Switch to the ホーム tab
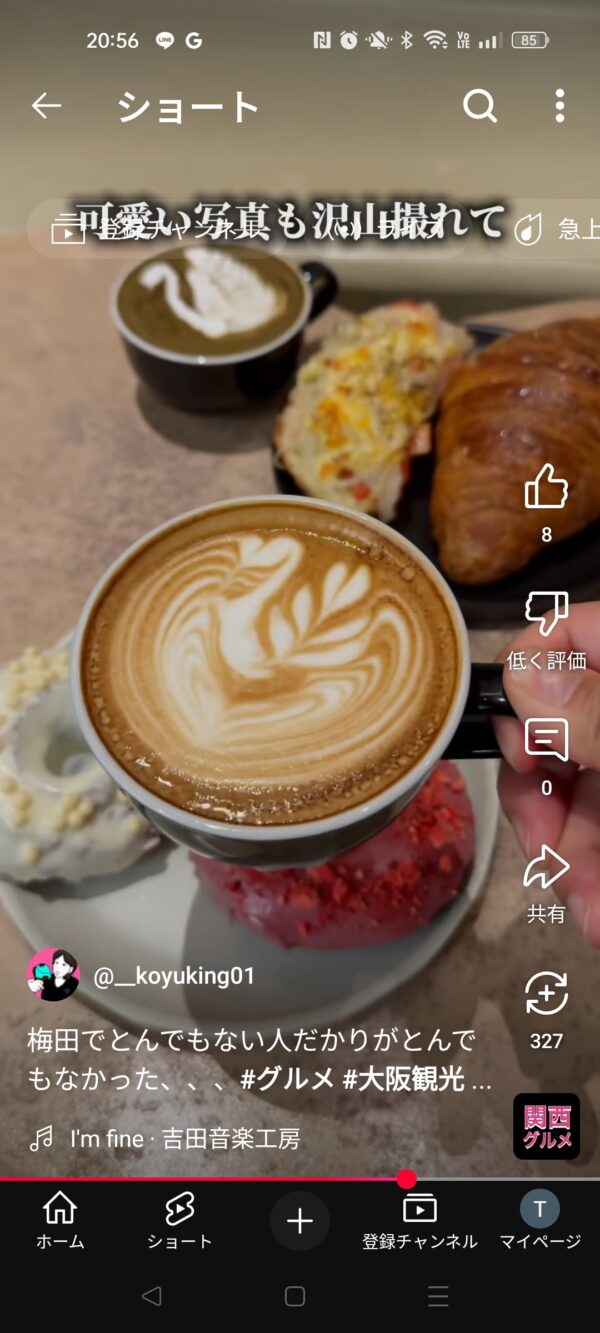600x1333 pixels. tap(60, 1220)
